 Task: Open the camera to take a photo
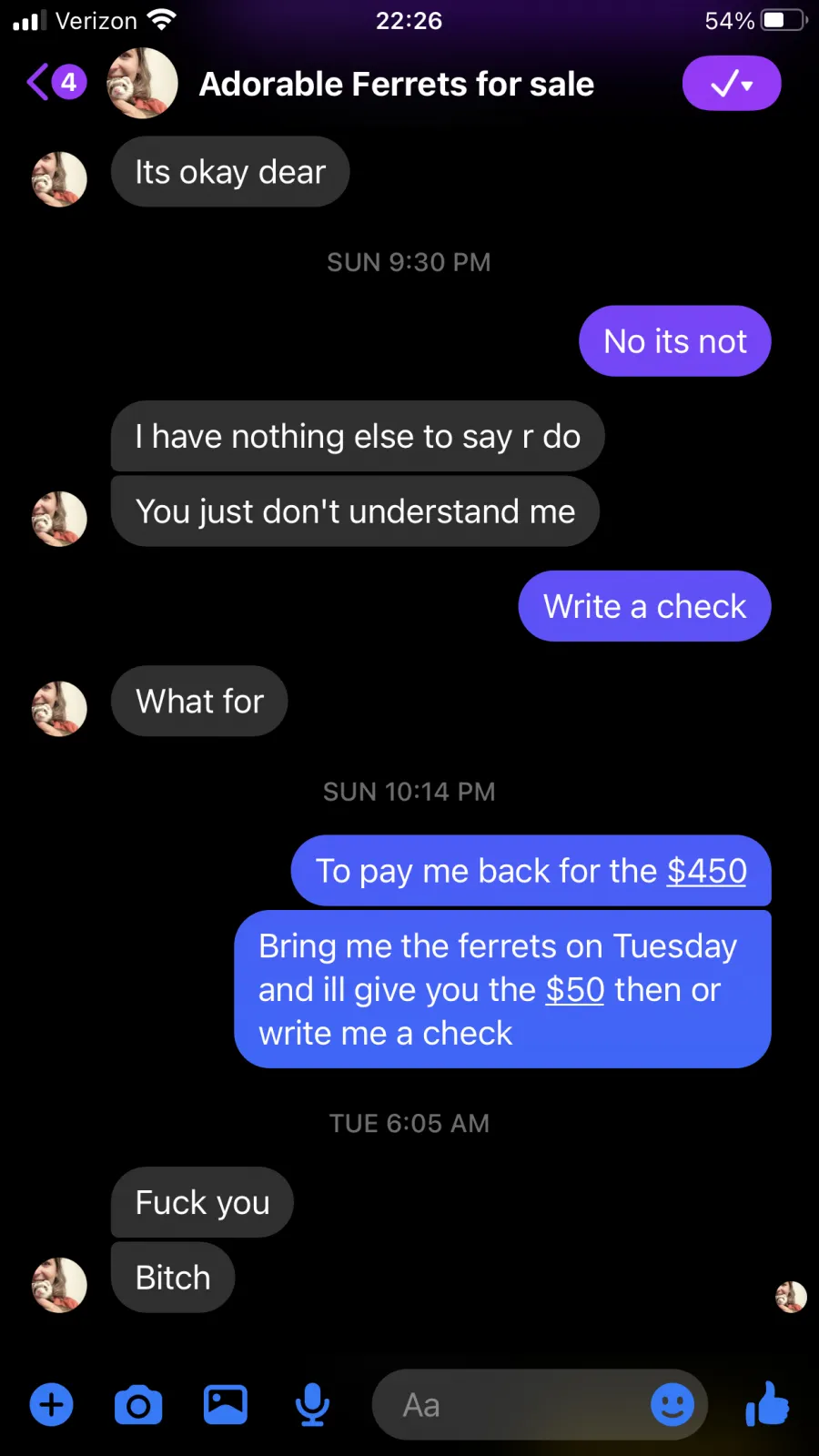[x=138, y=1405]
